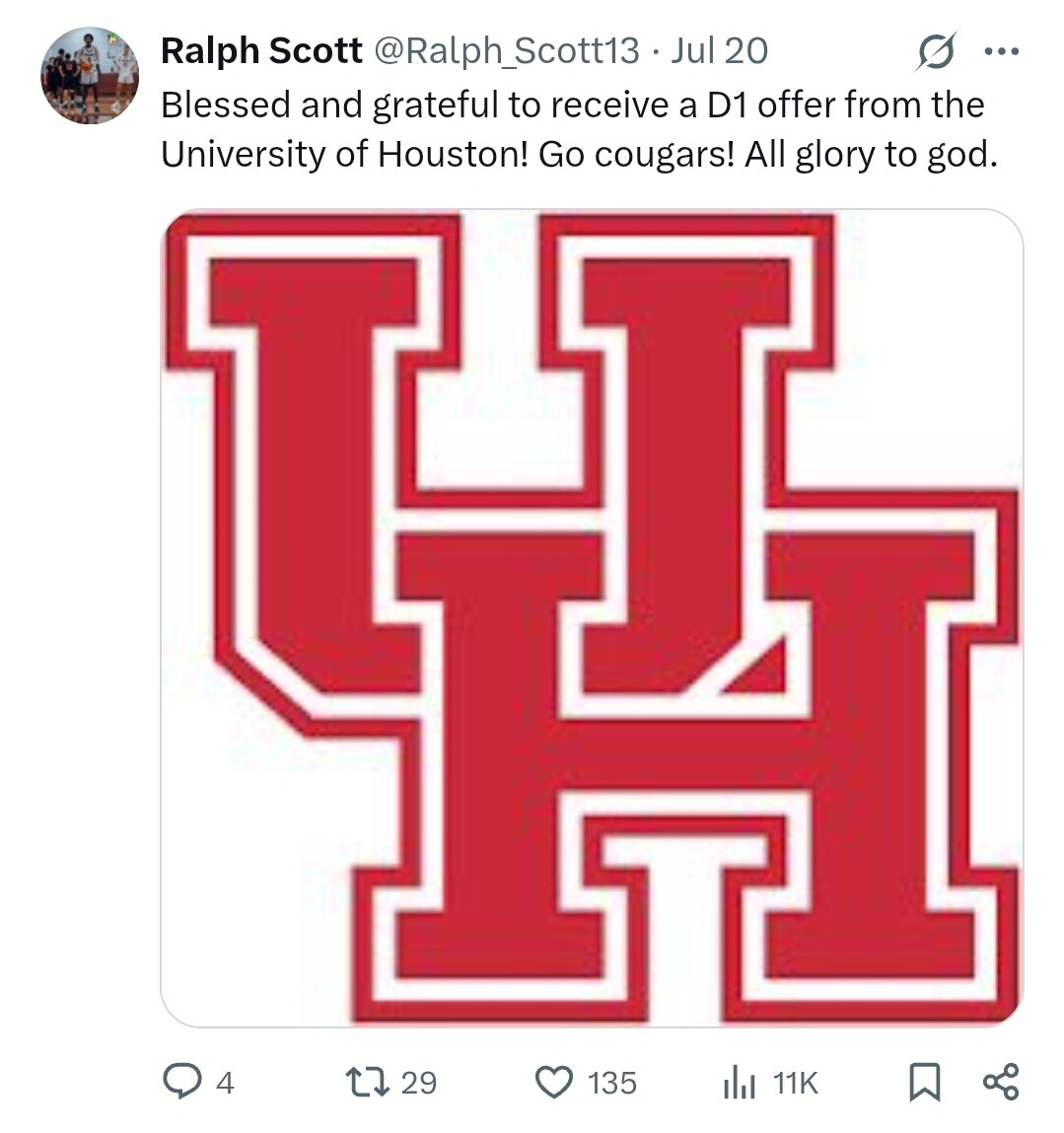This screenshot has height=1133, width=1064.
Task: Reply to Ralph Scott's post
Action: (x=181, y=1082)
